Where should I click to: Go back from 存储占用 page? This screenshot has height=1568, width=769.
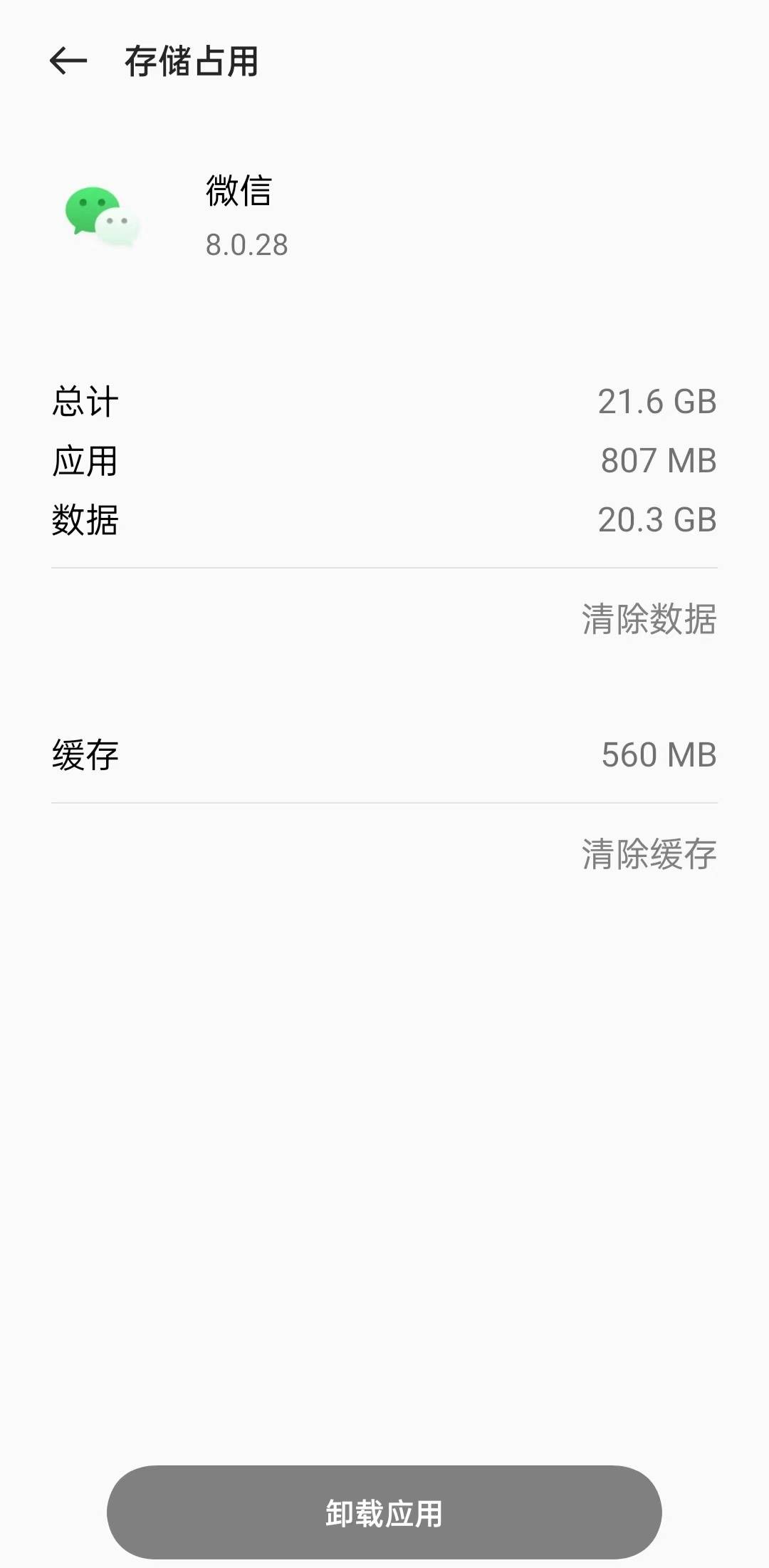[68, 61]
